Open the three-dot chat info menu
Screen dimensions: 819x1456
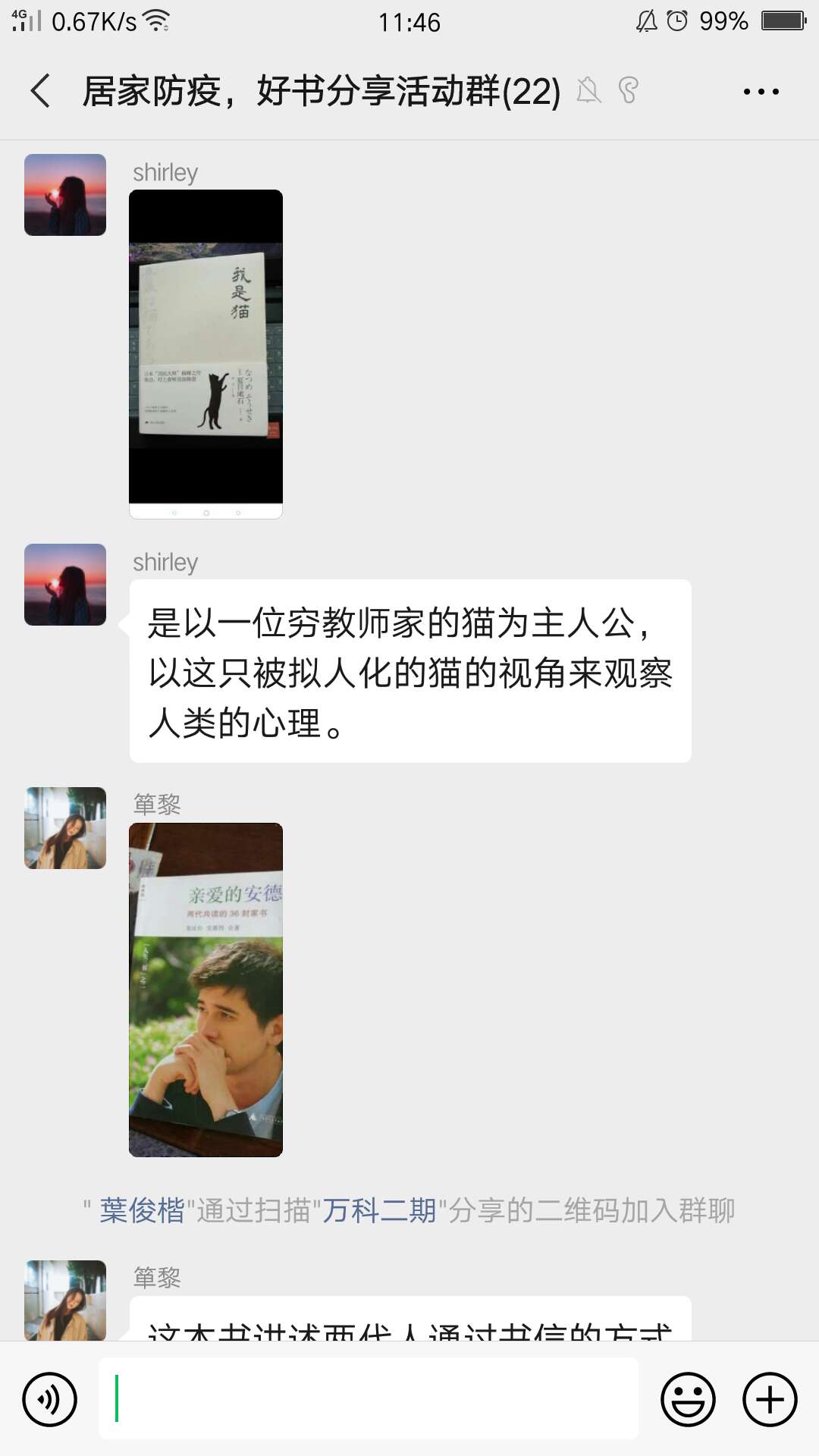(x=761, y=92)
